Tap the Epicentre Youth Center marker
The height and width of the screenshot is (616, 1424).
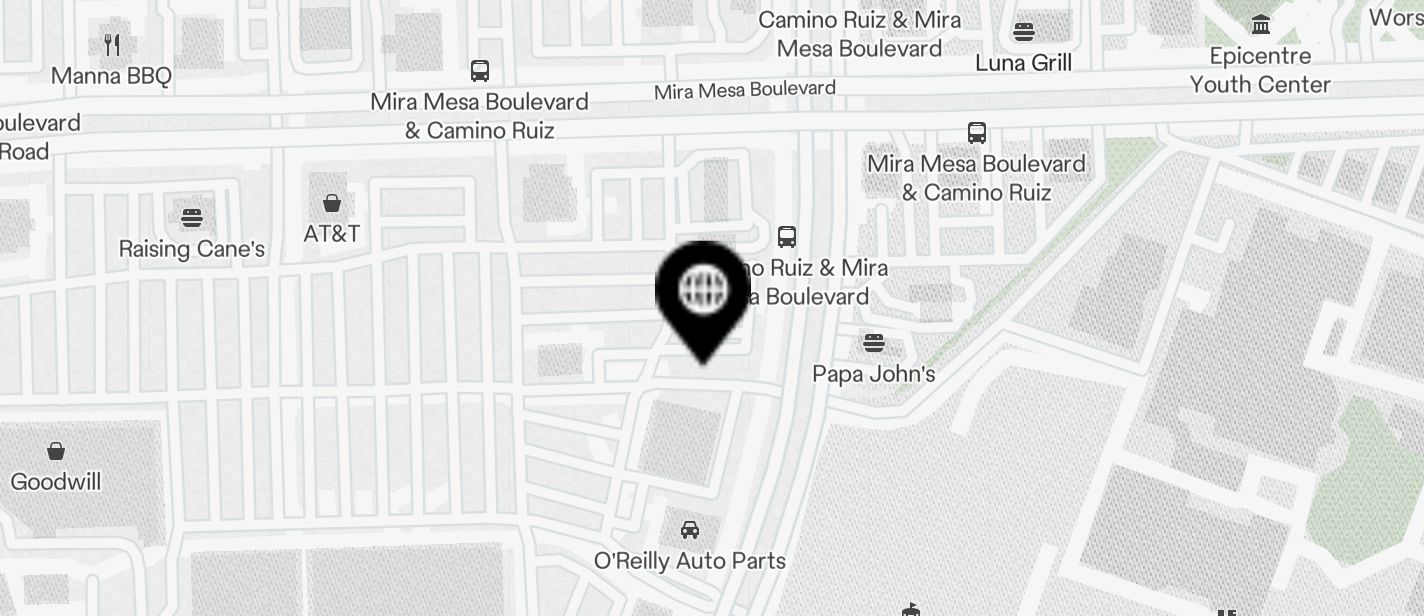pos(1260,25)
